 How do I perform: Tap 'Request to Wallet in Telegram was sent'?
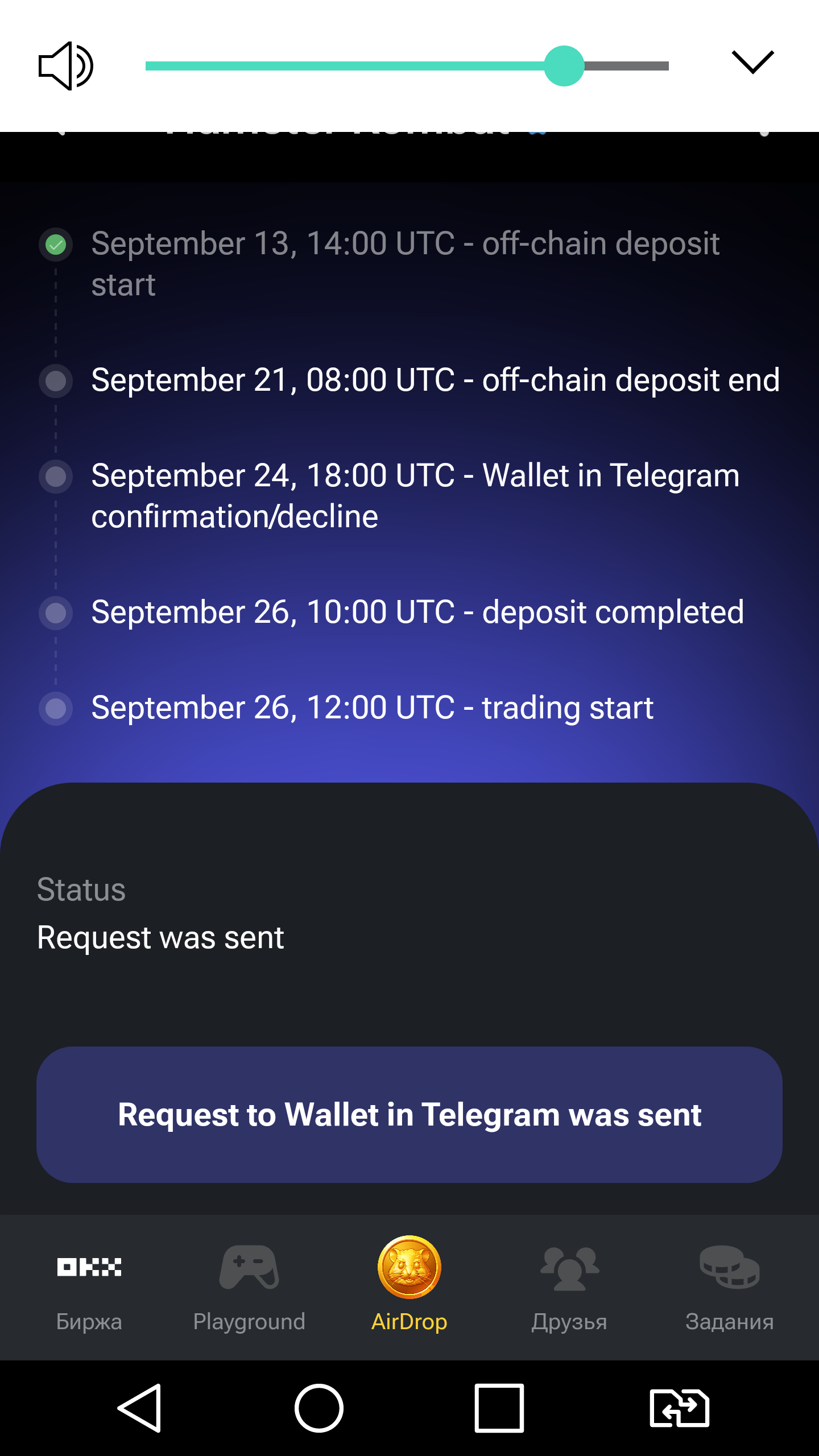[x=409, y=1115]
